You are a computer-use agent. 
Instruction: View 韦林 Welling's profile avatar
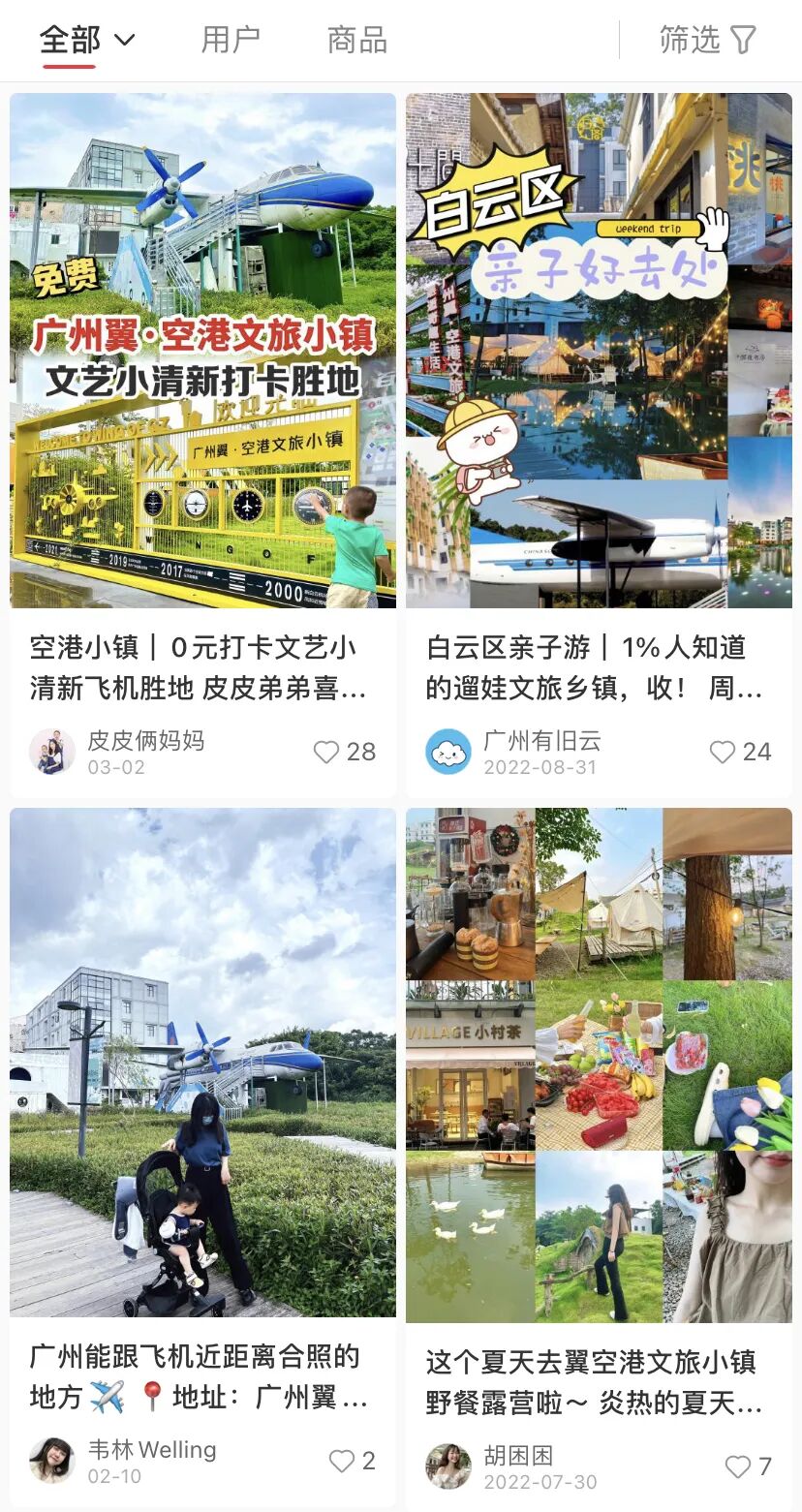point(52,1461)
